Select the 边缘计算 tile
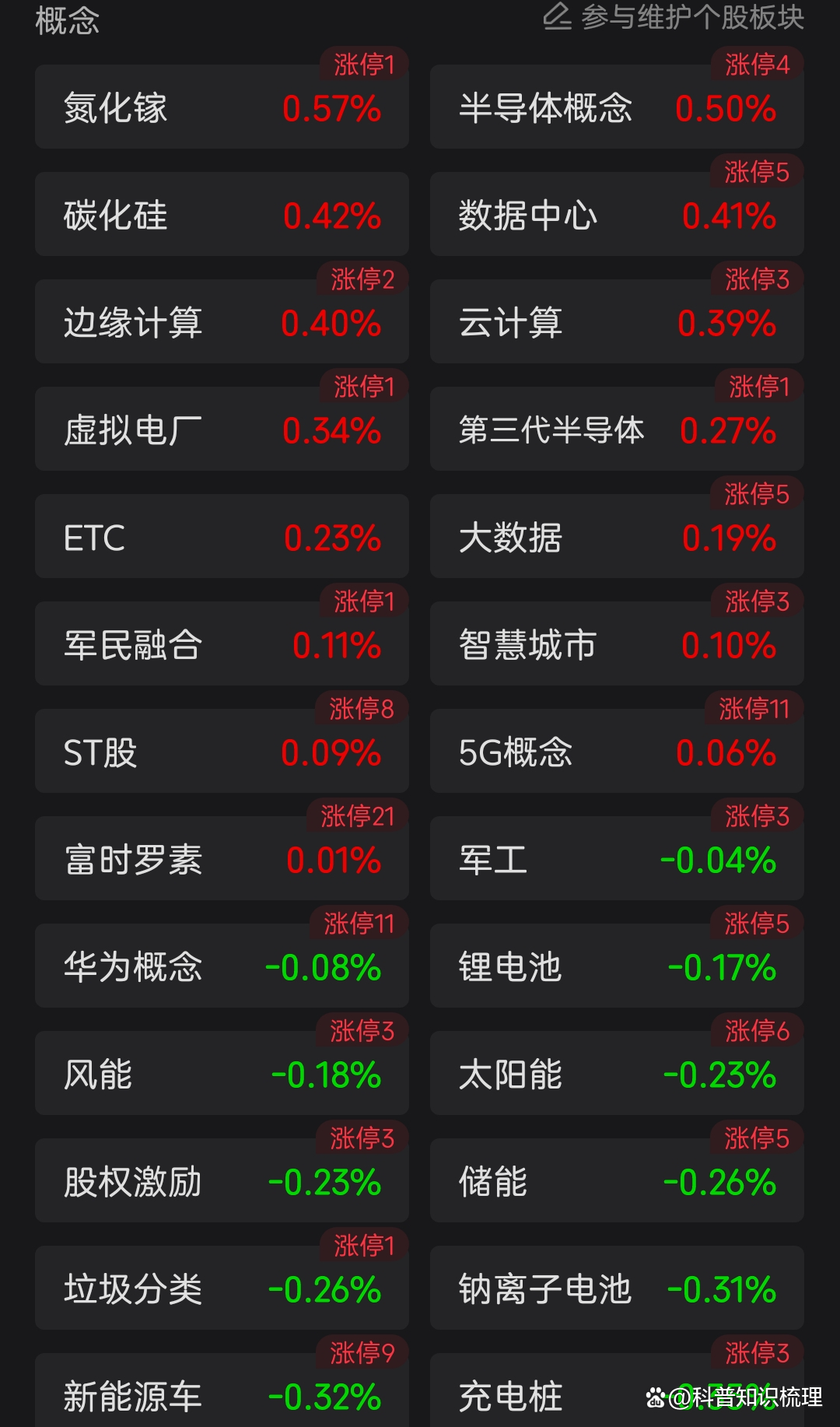The height and width of the screenshot is (1427, 840). click(220, 322)
